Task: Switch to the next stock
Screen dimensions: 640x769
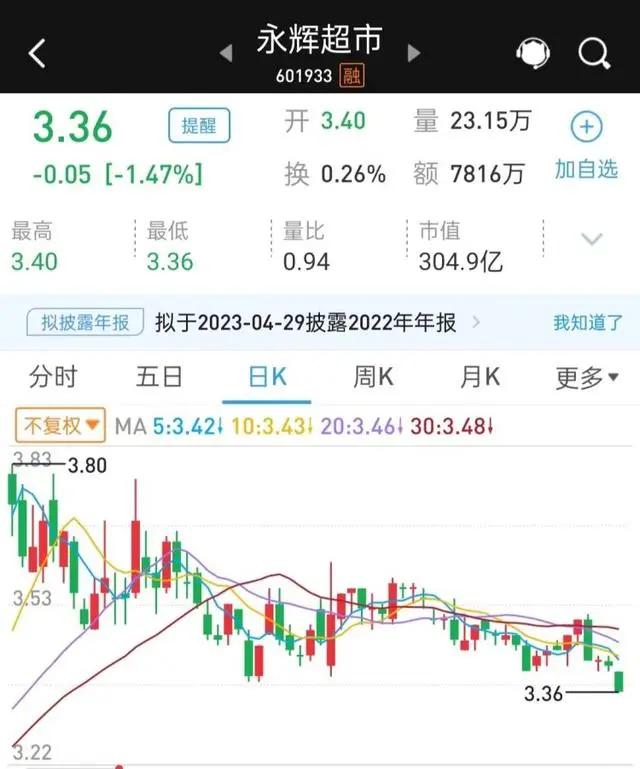Action: click(x=414, y=53)
